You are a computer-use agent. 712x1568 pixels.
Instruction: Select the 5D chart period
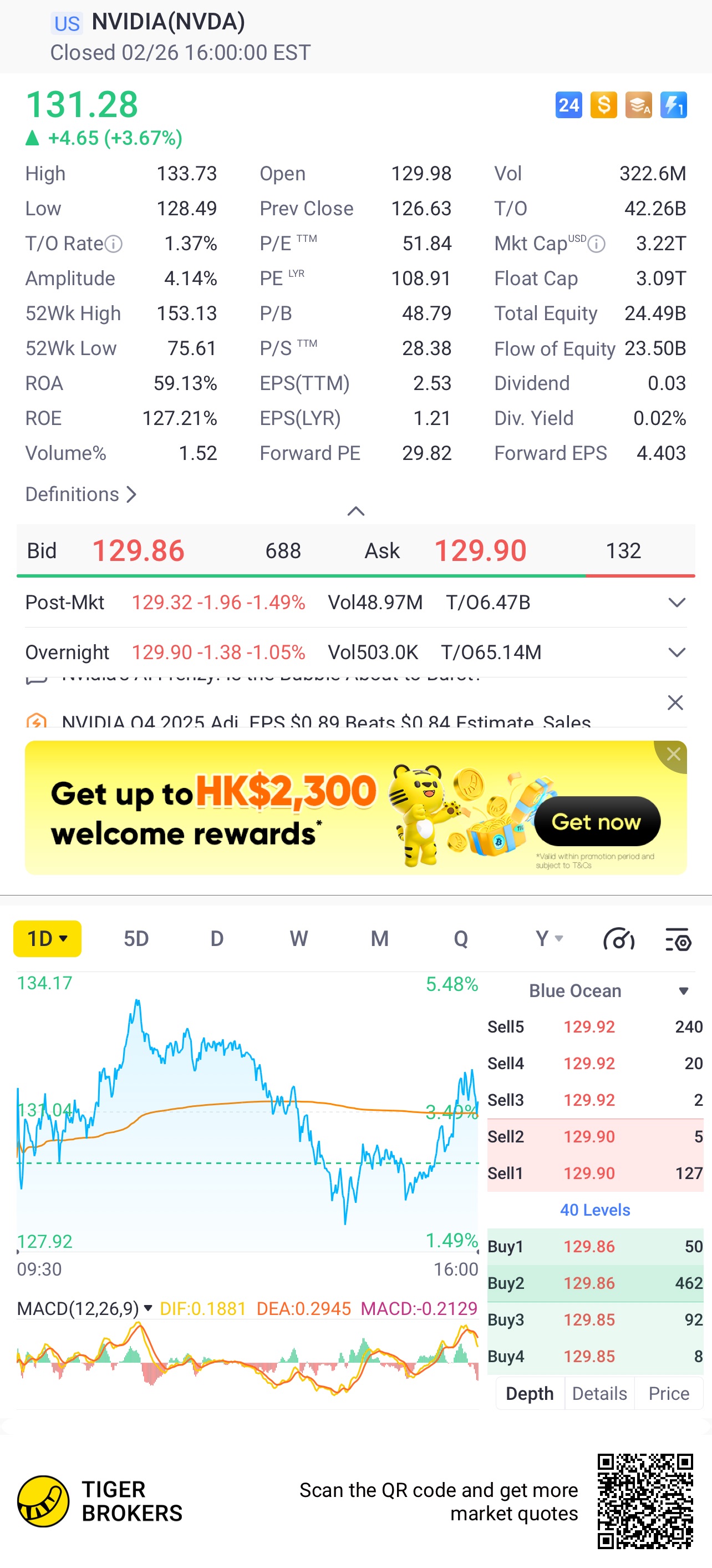pos(136,939)
